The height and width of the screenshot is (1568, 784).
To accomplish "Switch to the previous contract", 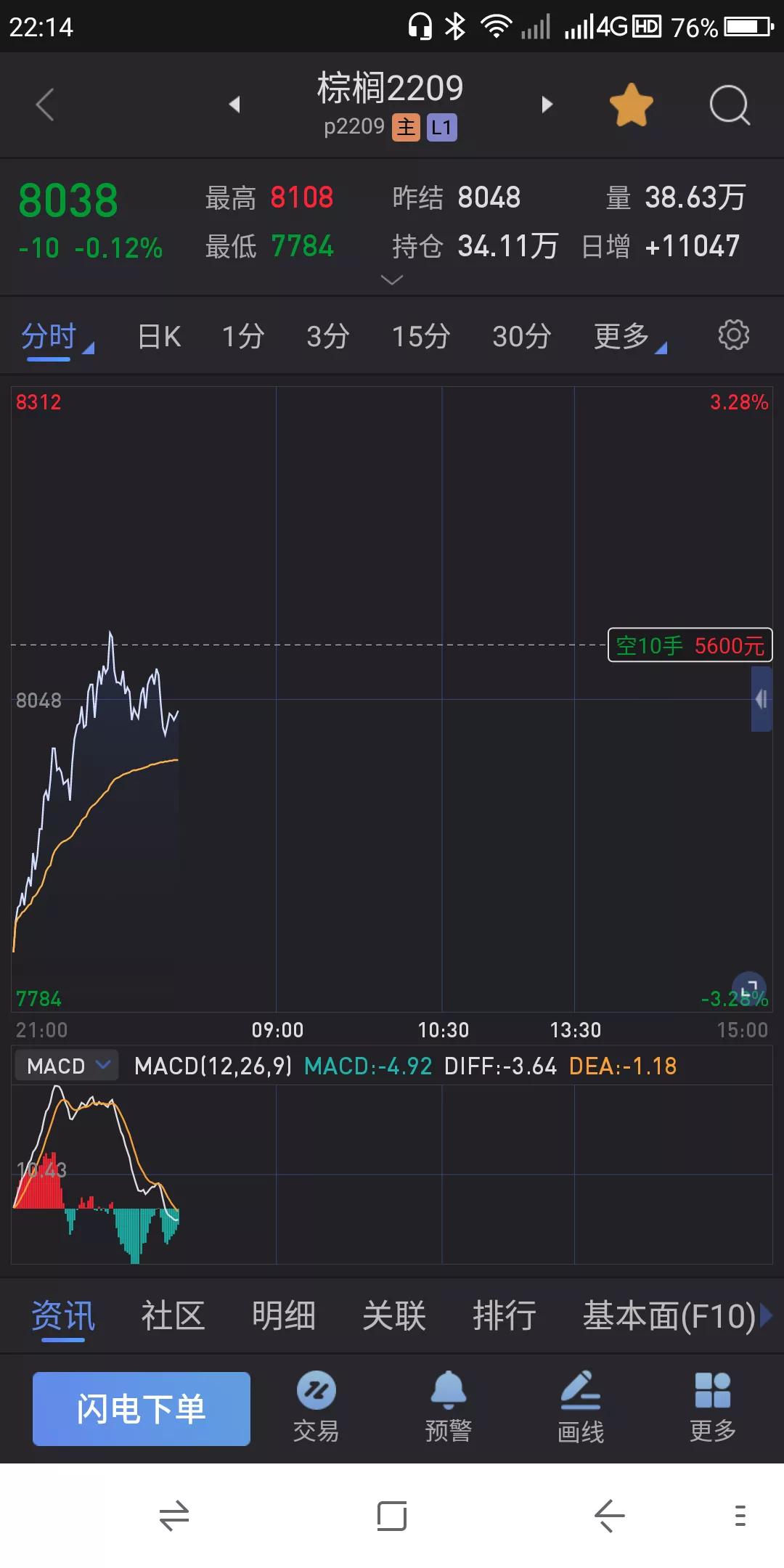I will [x=234, y=105].
